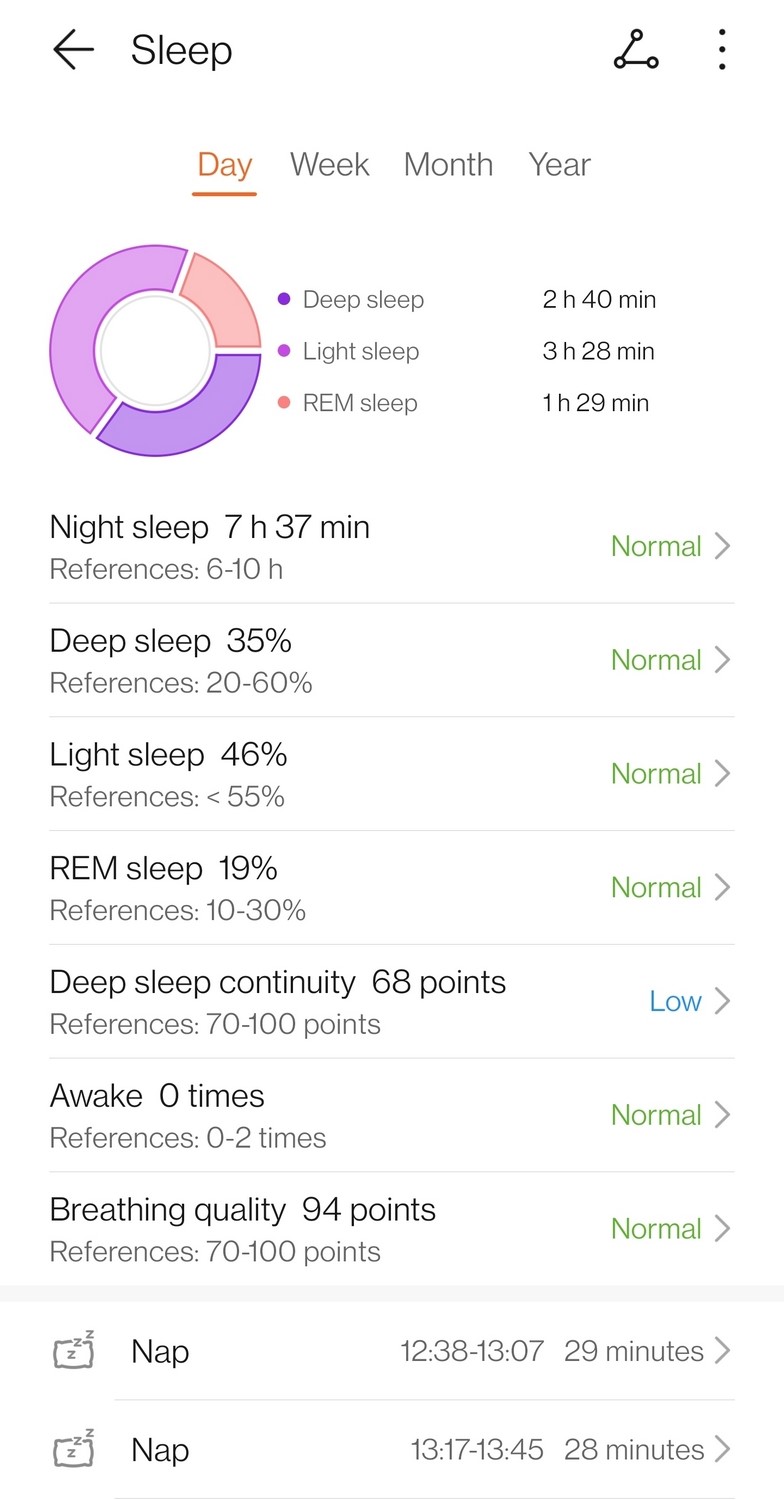This screenshot has width=784, height=1500.
Task: View Light sleep 46% details
Action: pyautogui.click(x=391, y=774)
